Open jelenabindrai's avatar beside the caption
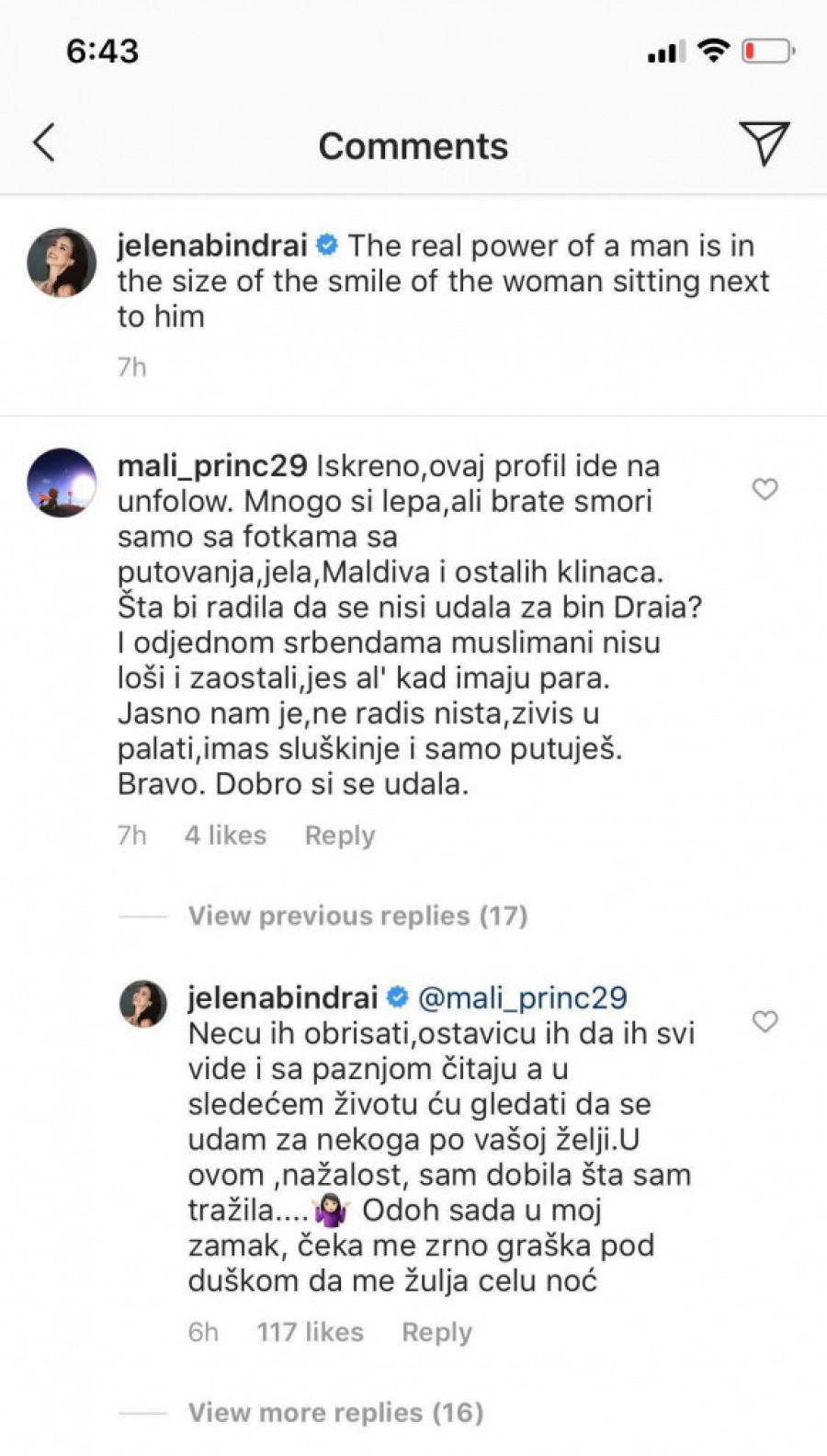 [x=62, y=263]
